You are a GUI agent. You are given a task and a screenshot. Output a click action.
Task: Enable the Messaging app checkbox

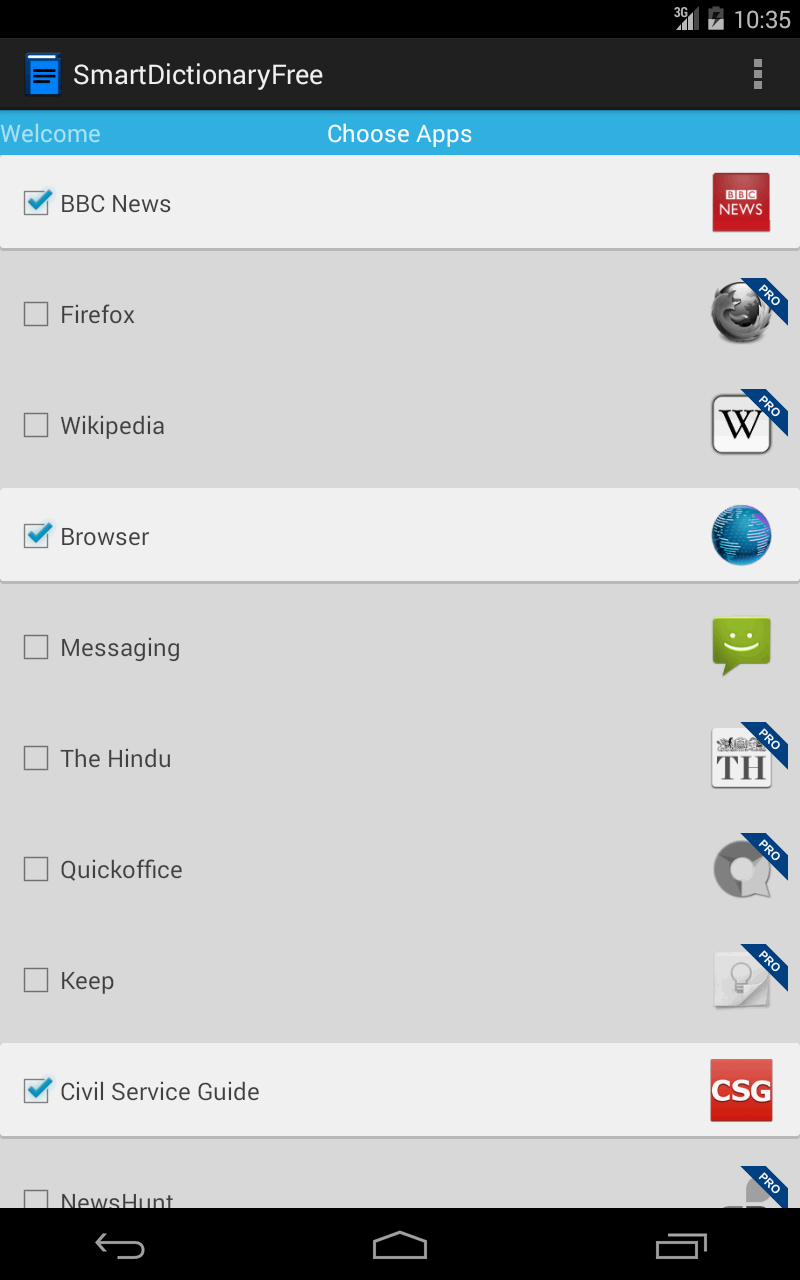point(37,647)
